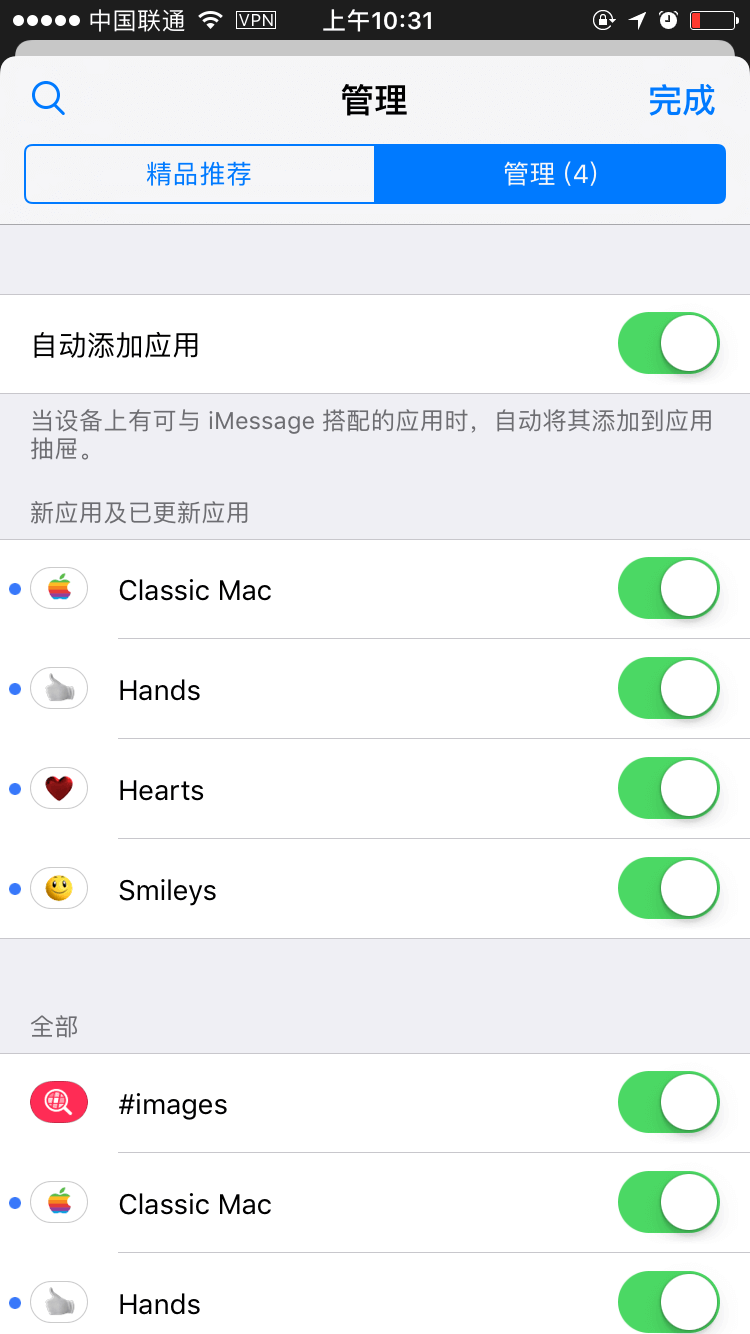
Task: Disable the #images app switch
Action: (x=668, y=1103)
